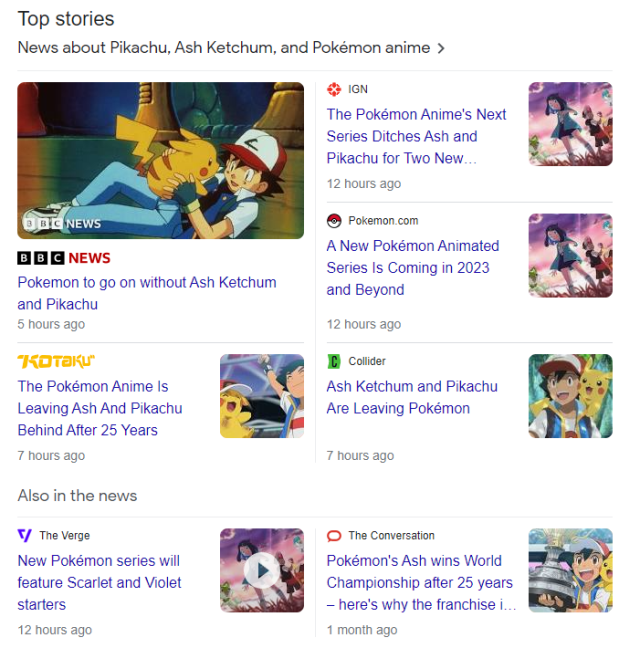The width and height of the screenshot is (640, 648).
Task: Tap The Conversation trophy thumbnail
Action: [x=570, y=570]
